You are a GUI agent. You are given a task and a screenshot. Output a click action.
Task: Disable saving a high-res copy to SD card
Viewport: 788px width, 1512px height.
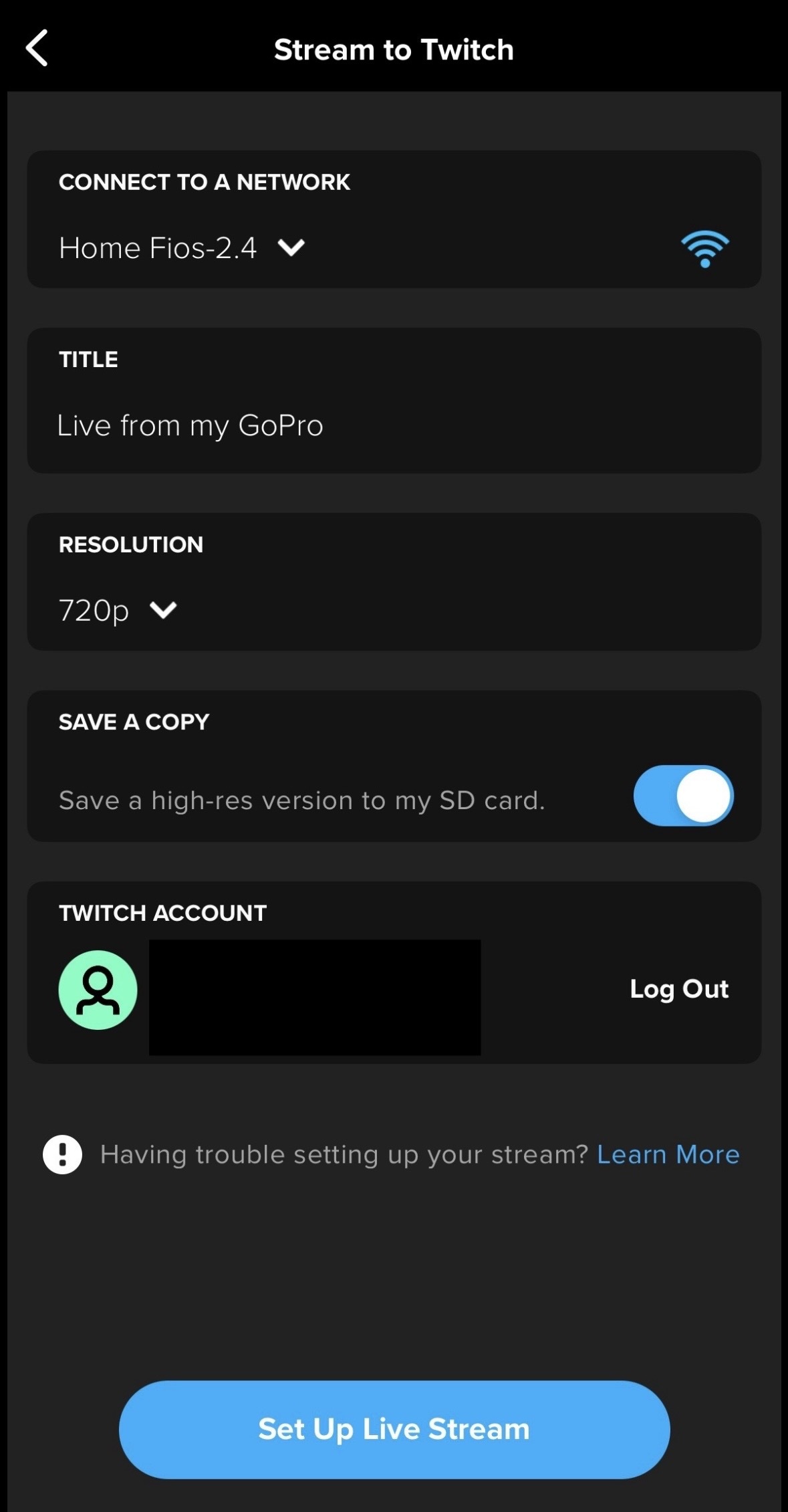click(x=682, y=796)
